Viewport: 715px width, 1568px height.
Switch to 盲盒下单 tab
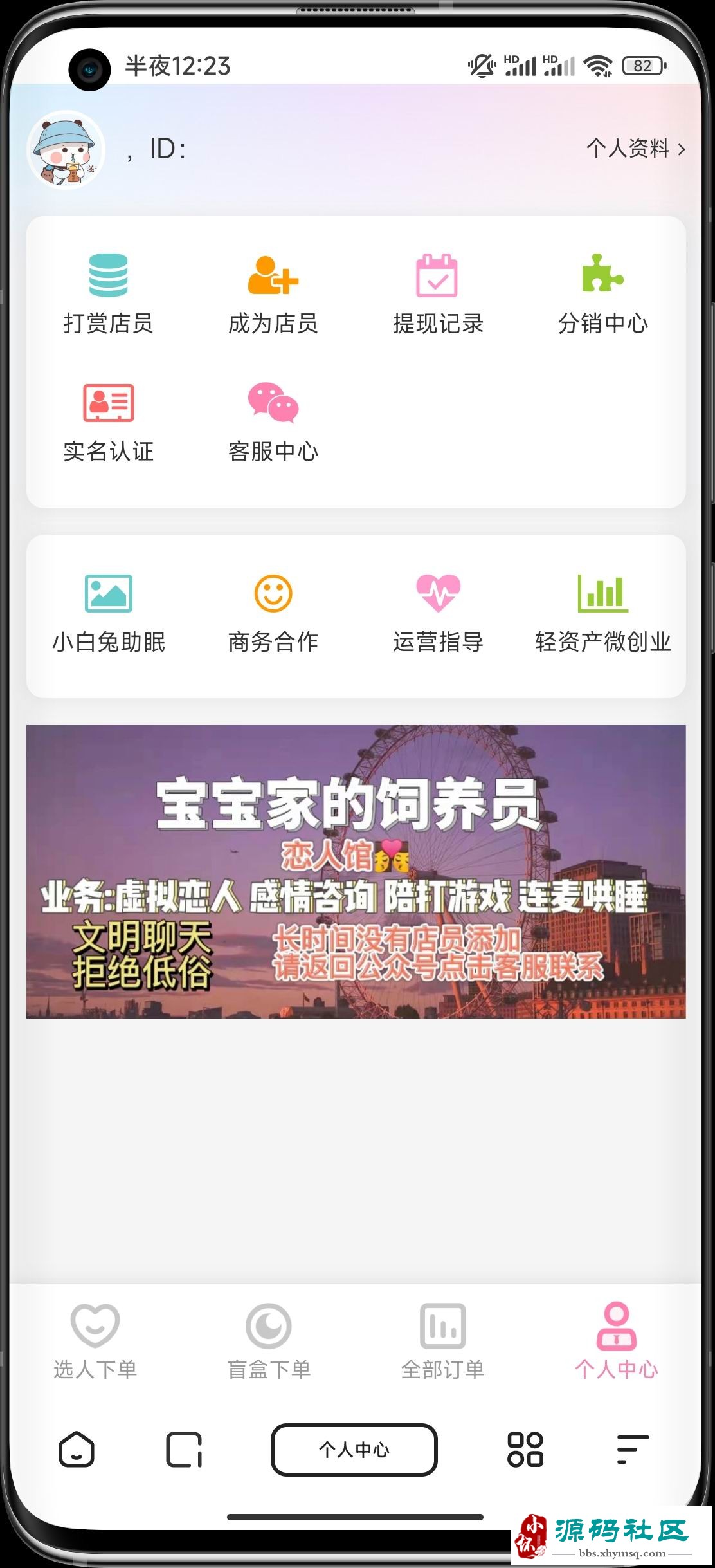pyautogui.click(x=269, y=1342)
